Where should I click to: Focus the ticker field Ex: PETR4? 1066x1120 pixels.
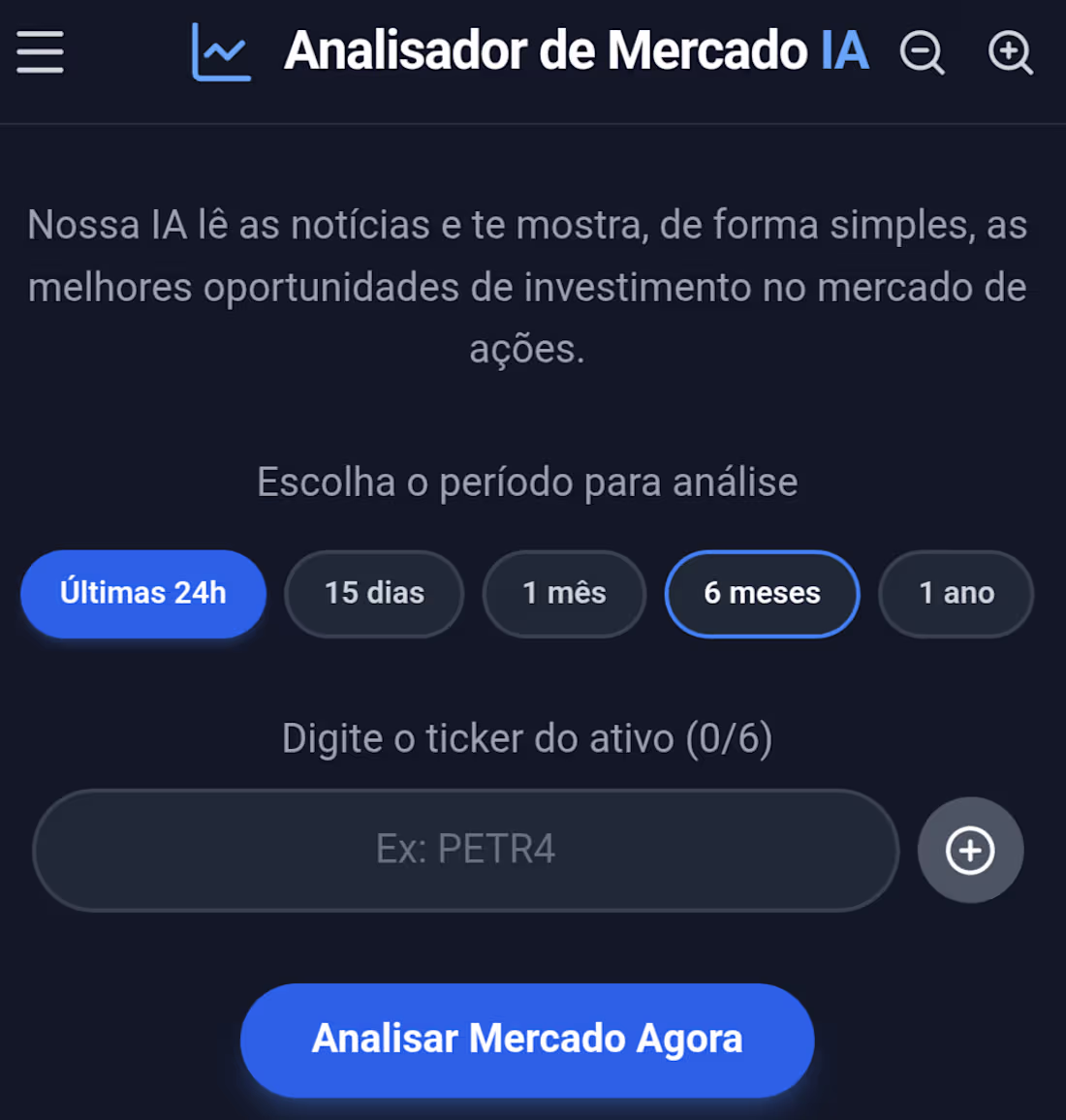[x=465, y=850]
